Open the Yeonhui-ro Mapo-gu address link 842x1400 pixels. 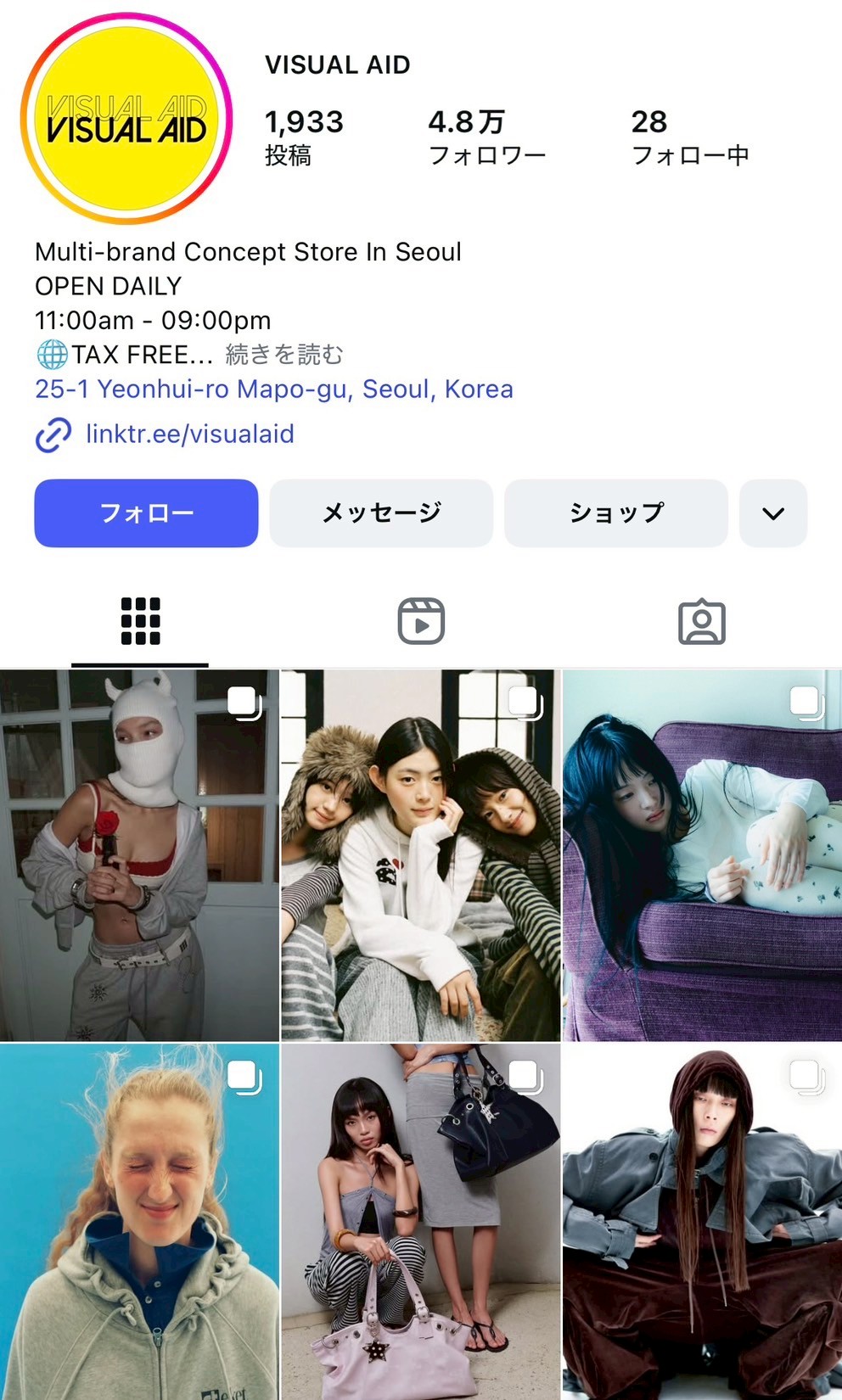point(274,389)
